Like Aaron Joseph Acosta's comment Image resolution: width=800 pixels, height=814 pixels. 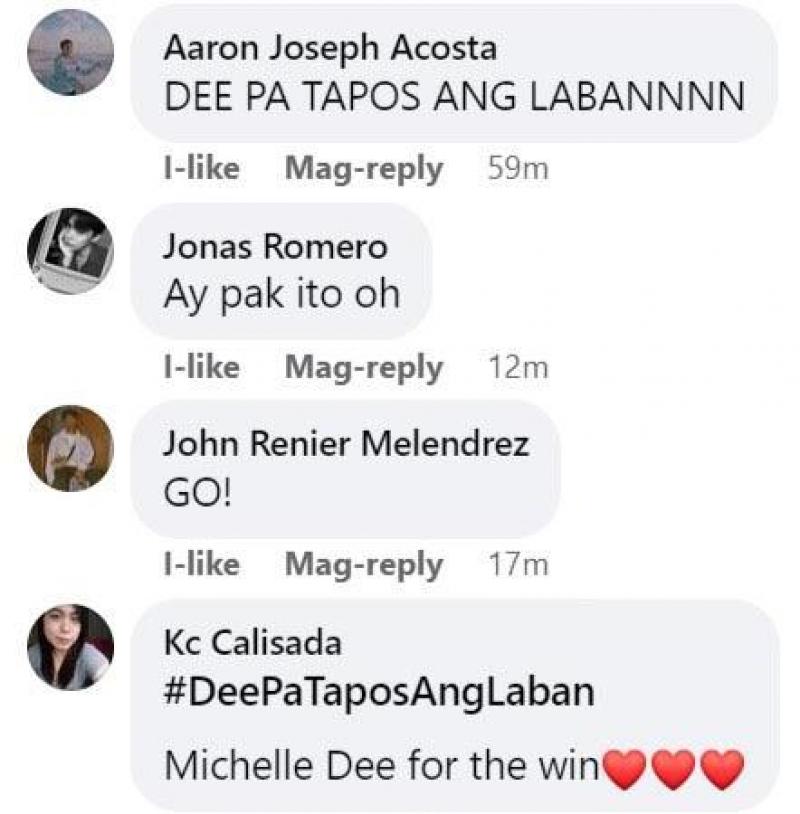click(201, 168)
